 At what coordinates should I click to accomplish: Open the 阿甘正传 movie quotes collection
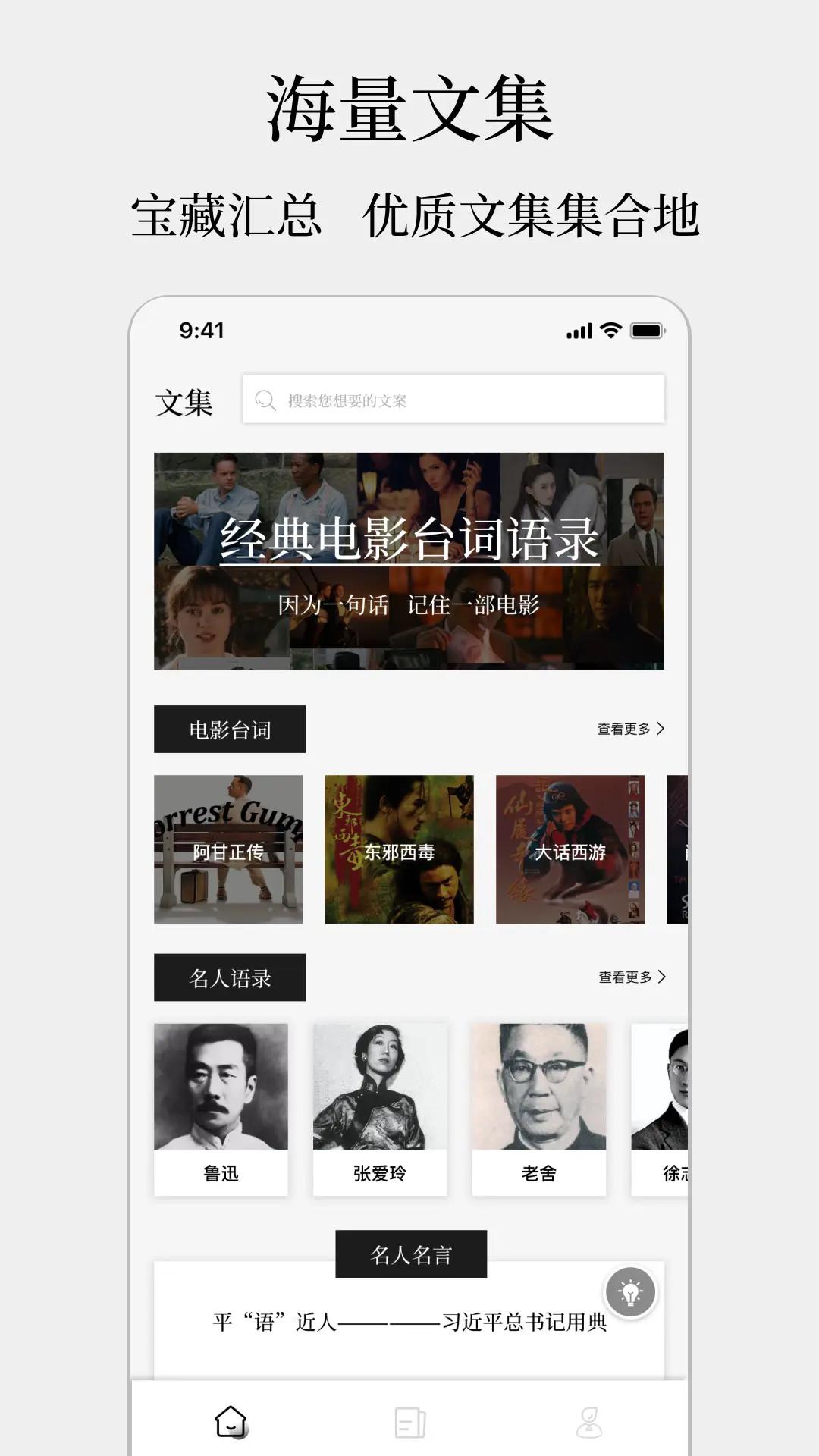click(229, 851)
